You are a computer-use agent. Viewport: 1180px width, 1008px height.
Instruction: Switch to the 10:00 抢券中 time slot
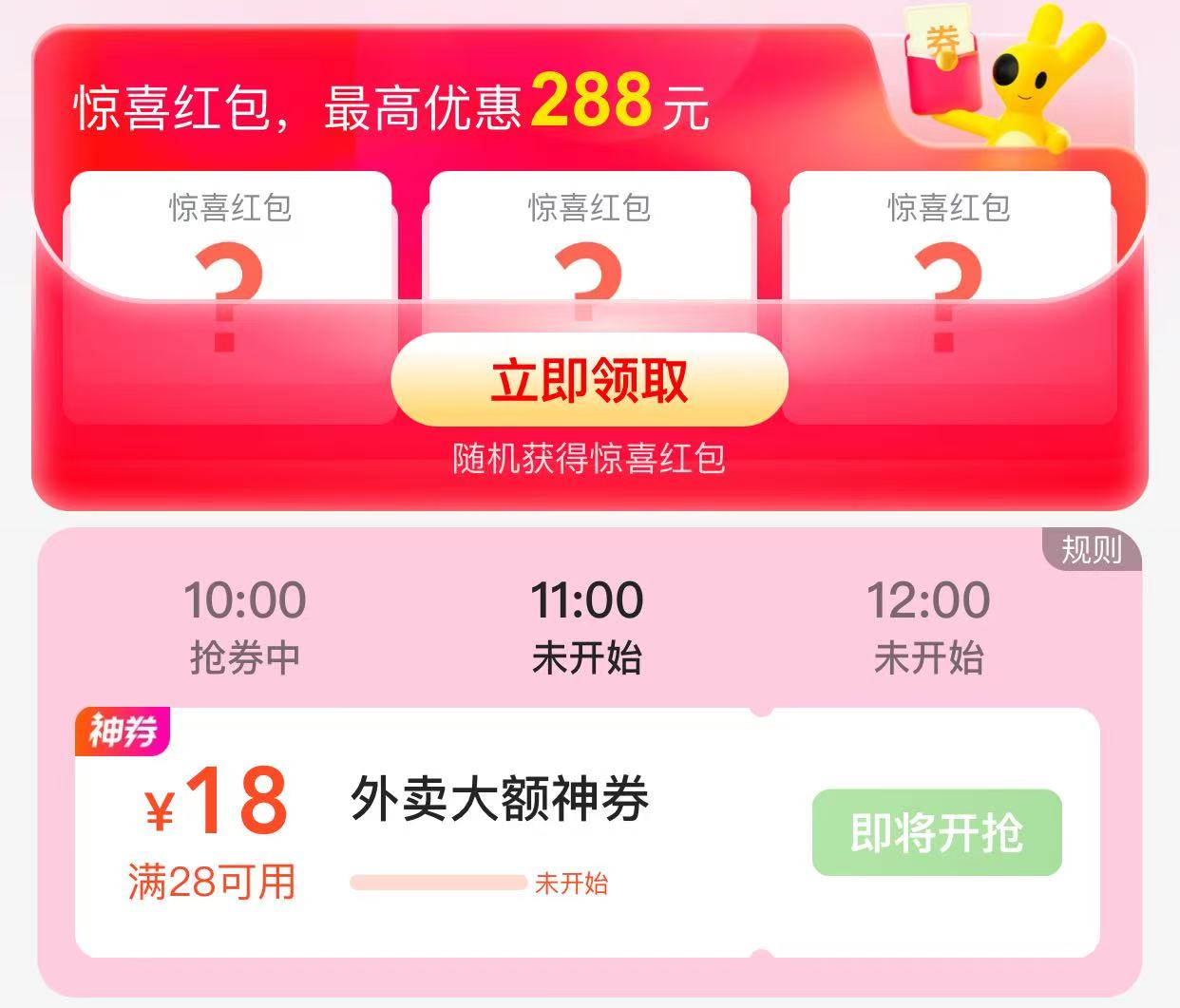pos(244,625)
